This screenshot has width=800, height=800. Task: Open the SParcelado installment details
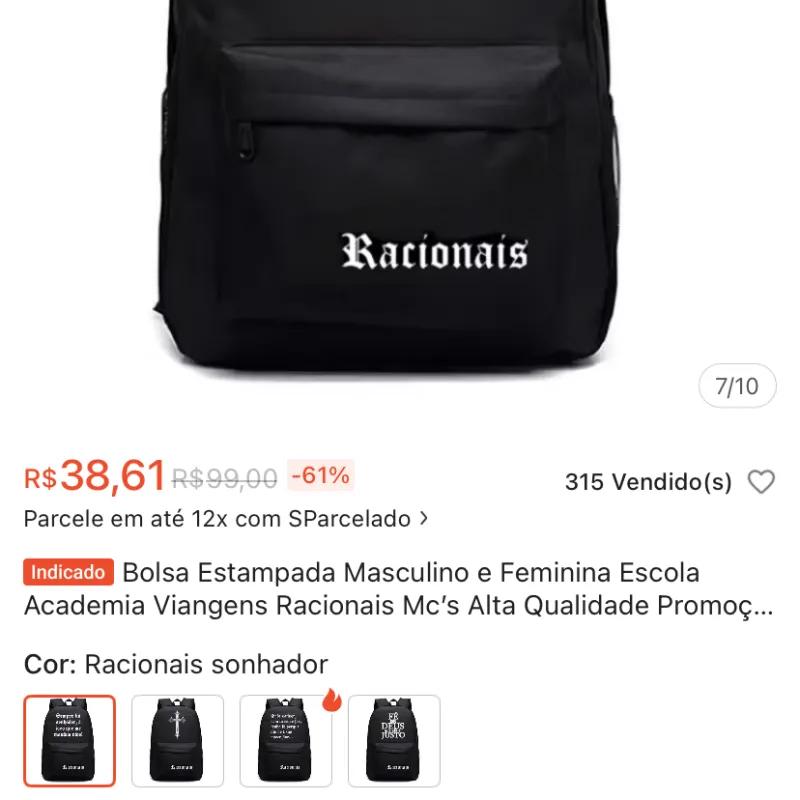point(227,519)
